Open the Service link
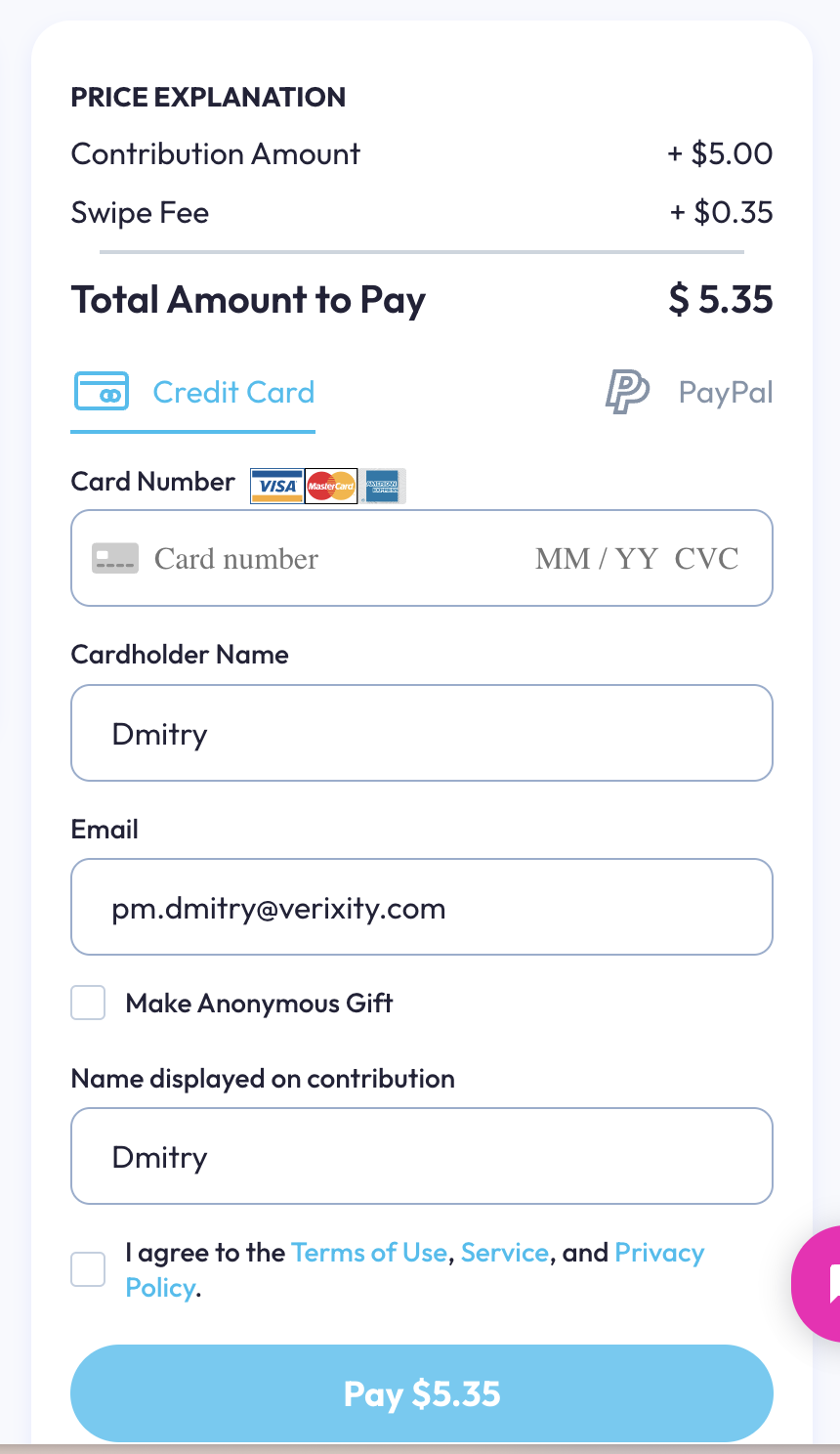Screen dimensions: 840x1454 505,1253
